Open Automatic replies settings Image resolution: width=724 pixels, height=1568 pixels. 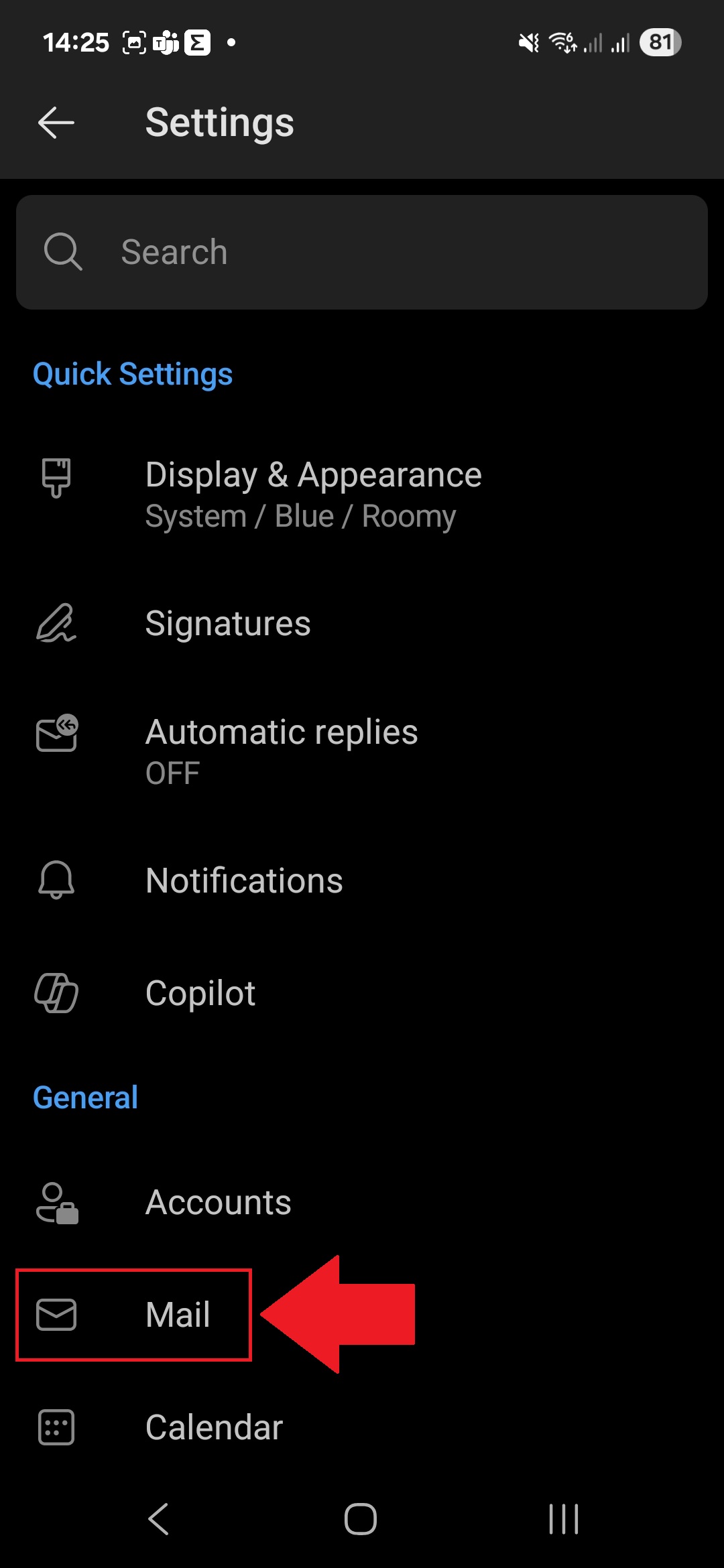(x=362, y=752)
